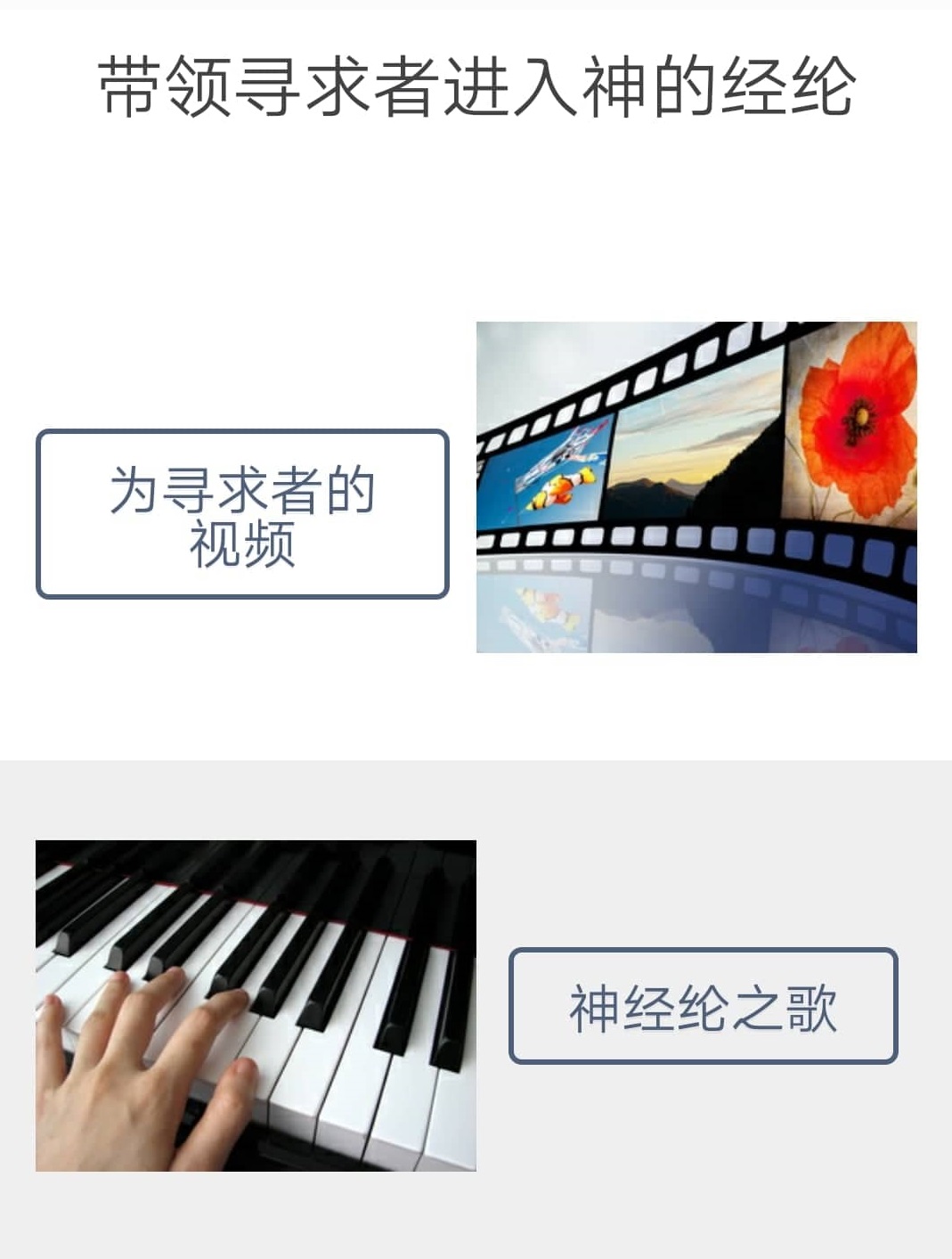The image size is (952, 1259).
Task: Tap the 神经纶之歌 button
Action: 703,1006
